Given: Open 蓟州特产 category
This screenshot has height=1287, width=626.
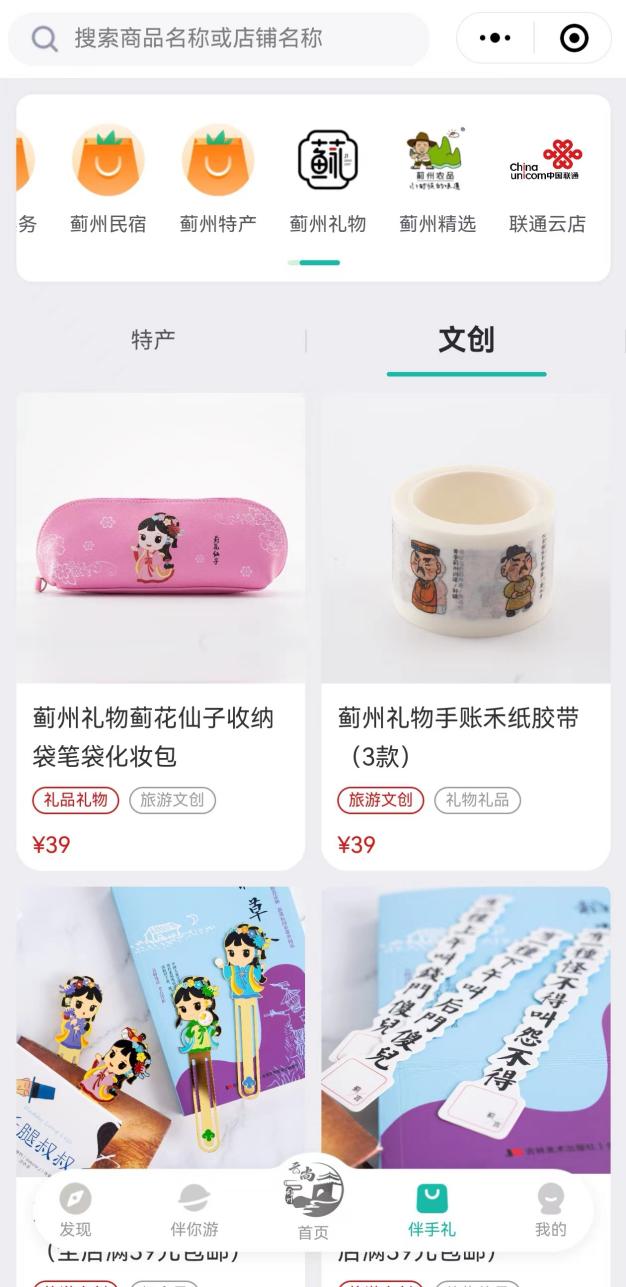Looking at the screenshot, I should [218, 180].
